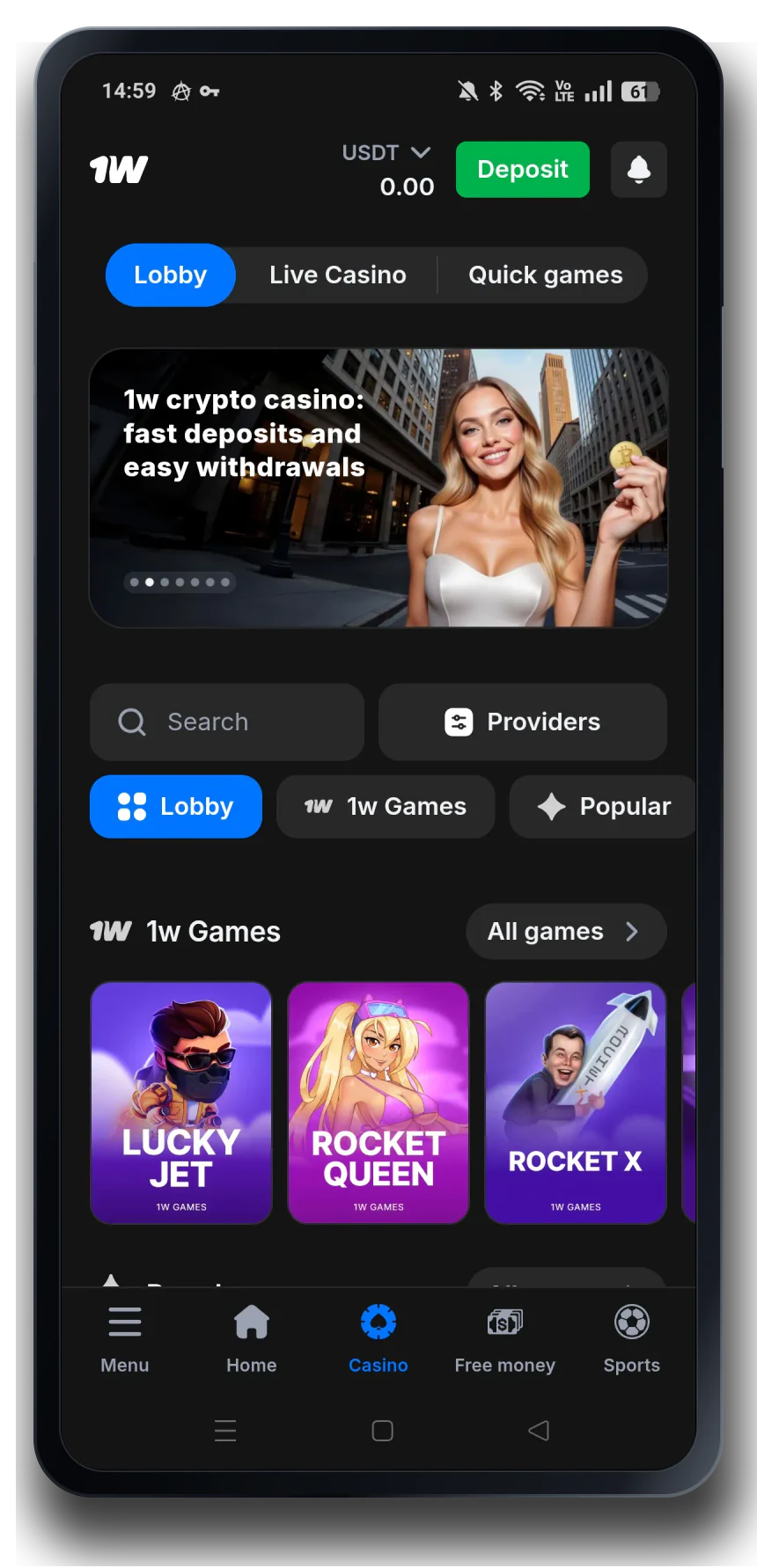Launch the Rocket X game
This screenshot has height=1568, width=757.
pos(576,1103)
